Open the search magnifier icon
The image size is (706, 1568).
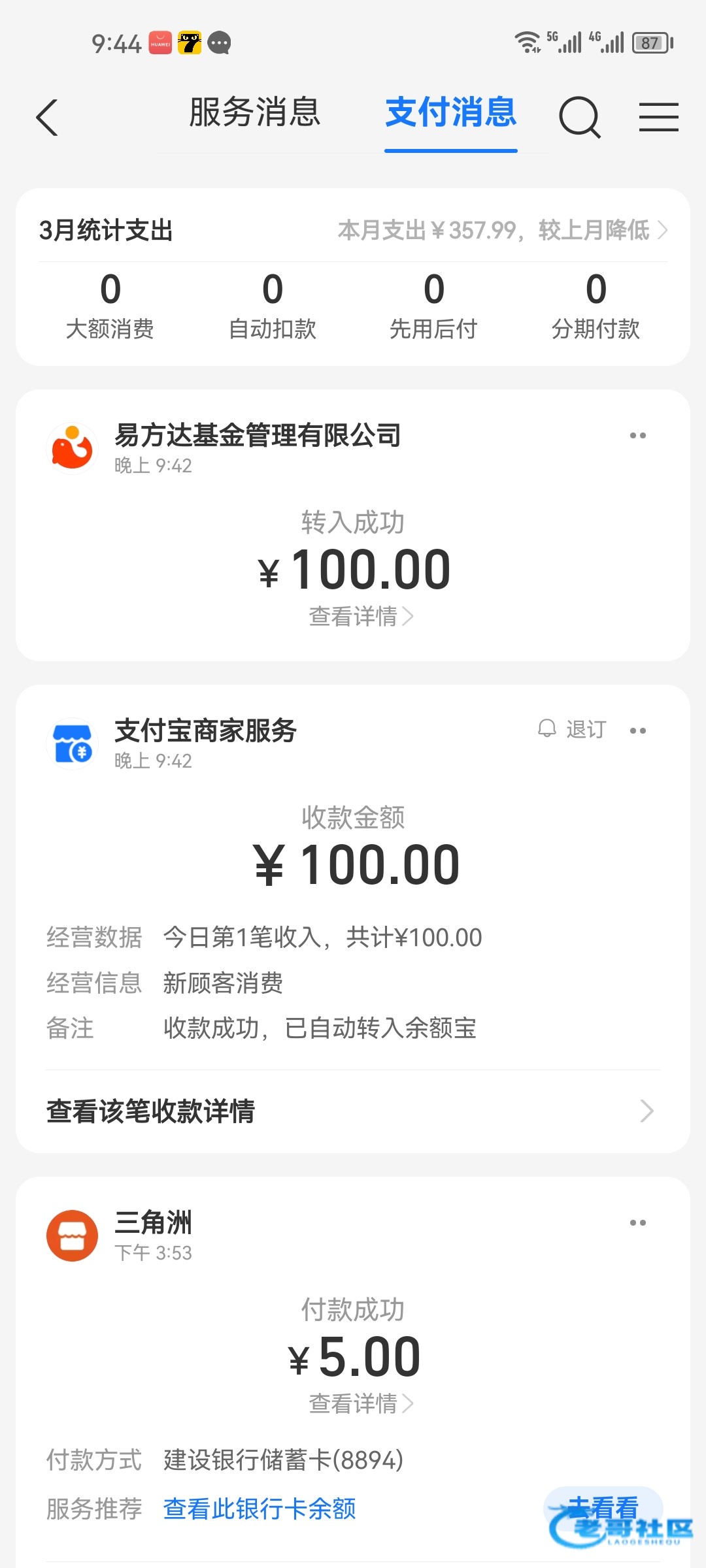pos(579,118)
